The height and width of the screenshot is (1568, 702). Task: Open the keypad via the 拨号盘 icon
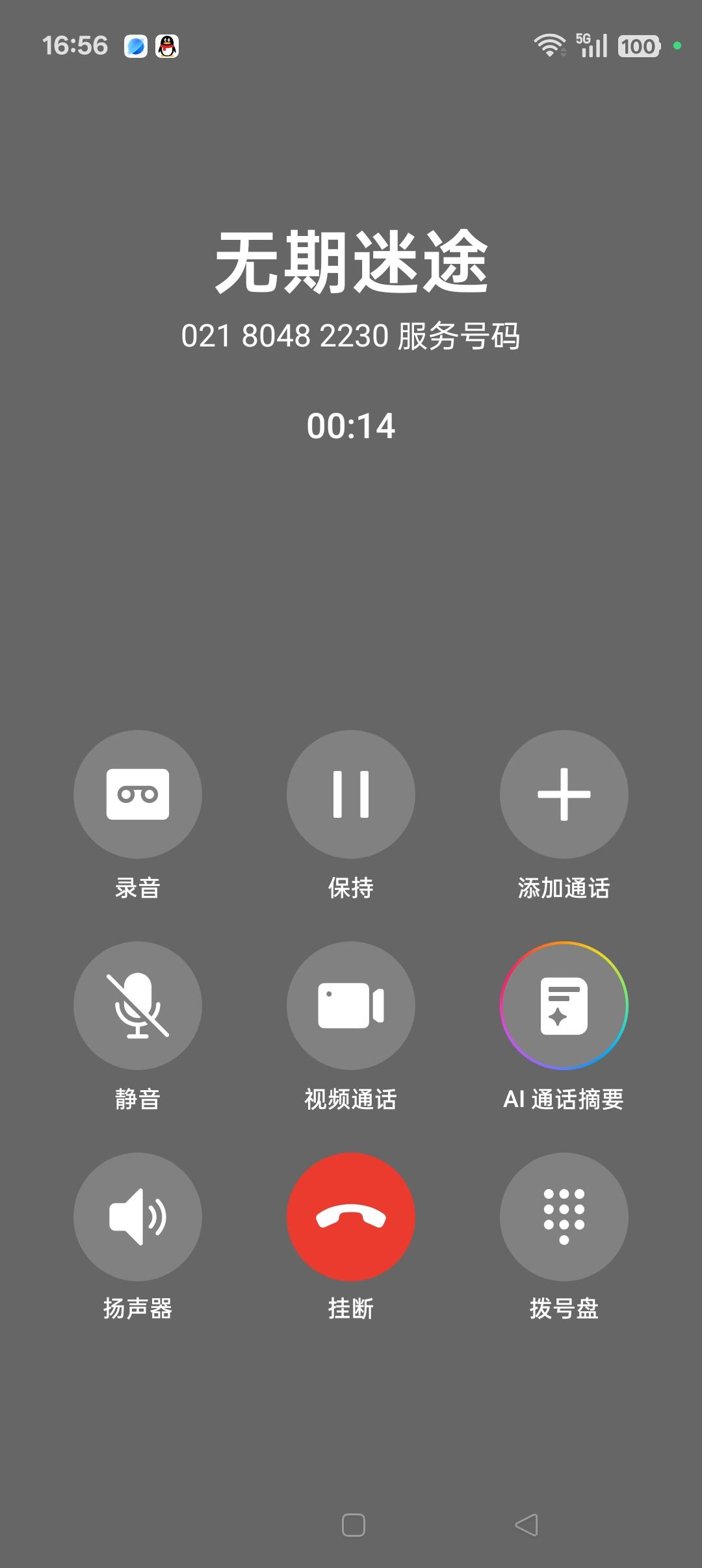564,1218
